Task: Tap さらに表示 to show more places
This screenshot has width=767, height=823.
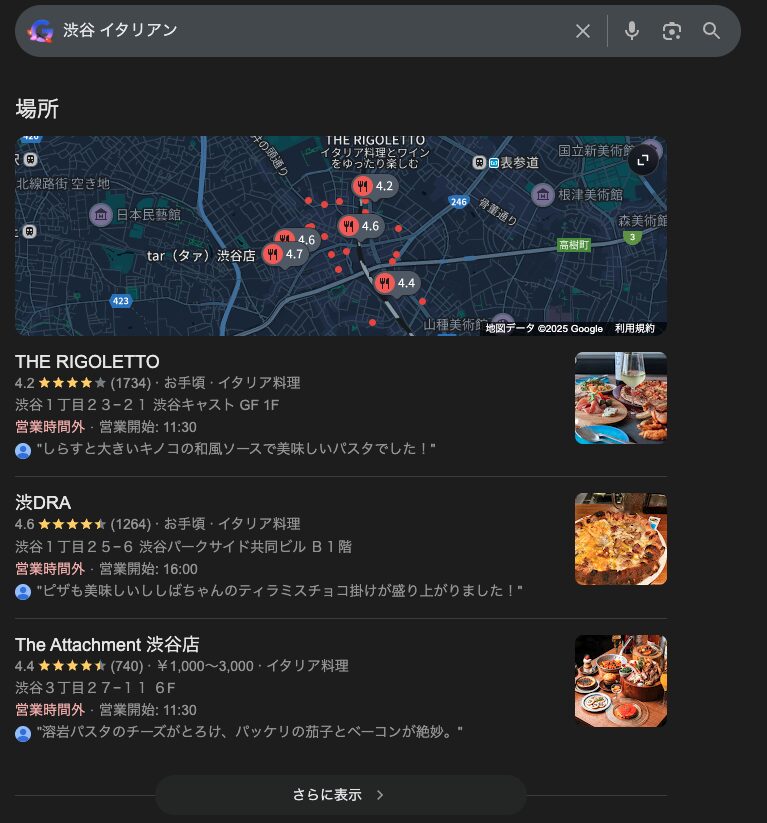Action: pyautogui.click(x=340, y=795)
